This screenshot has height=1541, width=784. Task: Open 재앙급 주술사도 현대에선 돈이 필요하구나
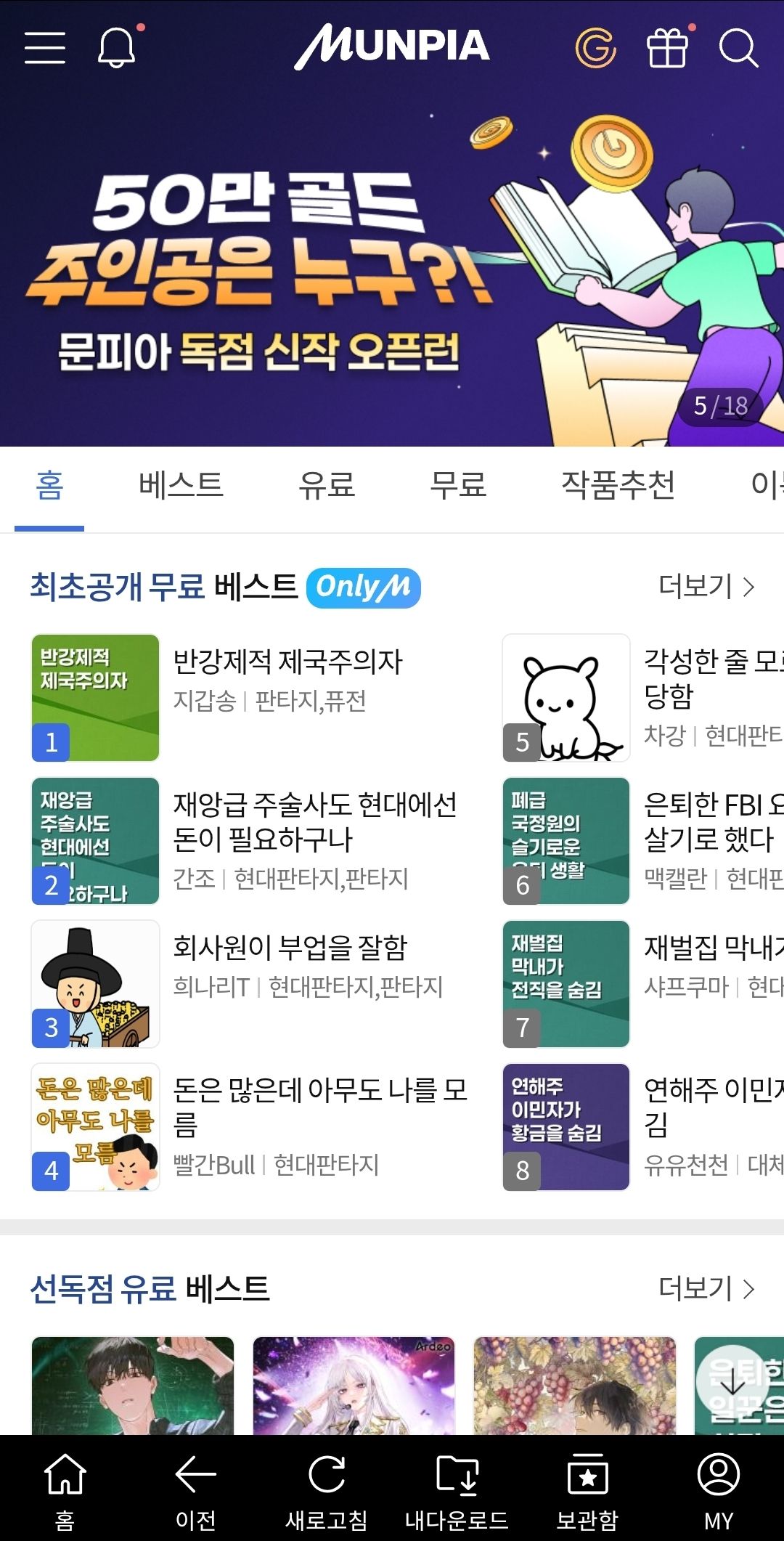[x=315, y=822]
